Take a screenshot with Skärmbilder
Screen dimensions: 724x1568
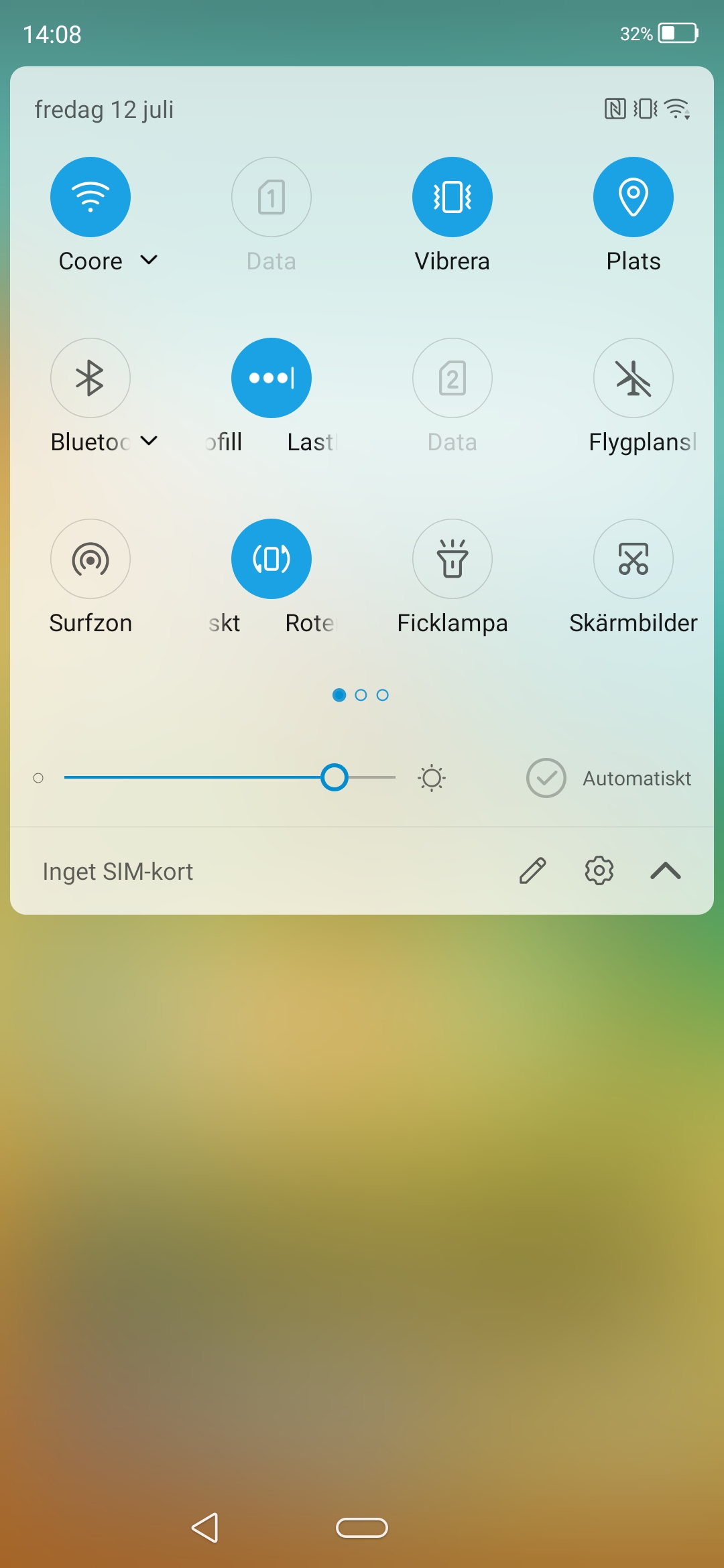pos(633,559)
